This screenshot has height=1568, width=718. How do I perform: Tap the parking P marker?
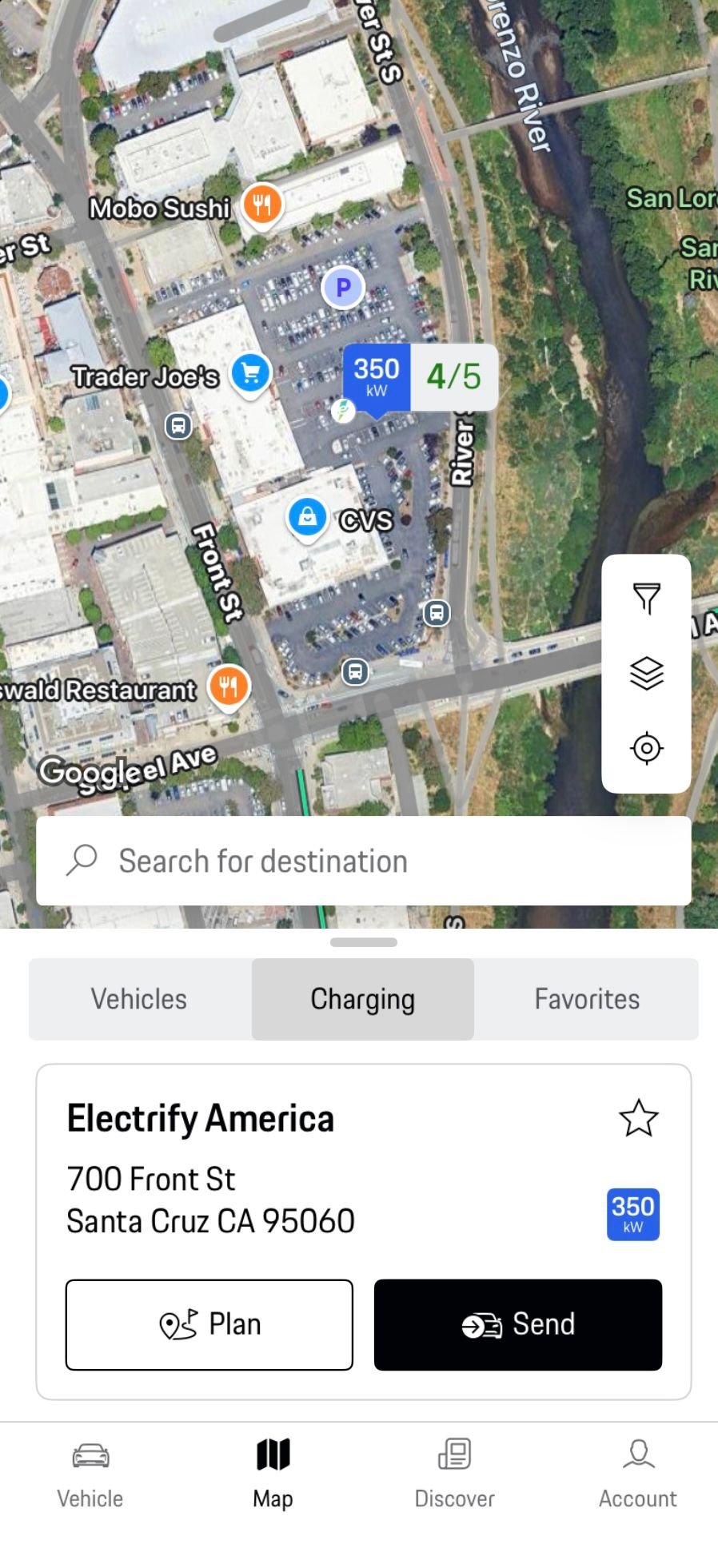(343, 288)
